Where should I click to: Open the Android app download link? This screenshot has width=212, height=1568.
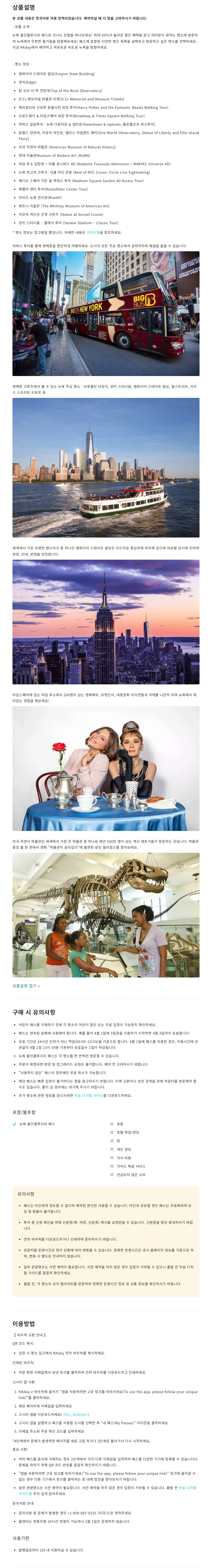(80, 1414)
